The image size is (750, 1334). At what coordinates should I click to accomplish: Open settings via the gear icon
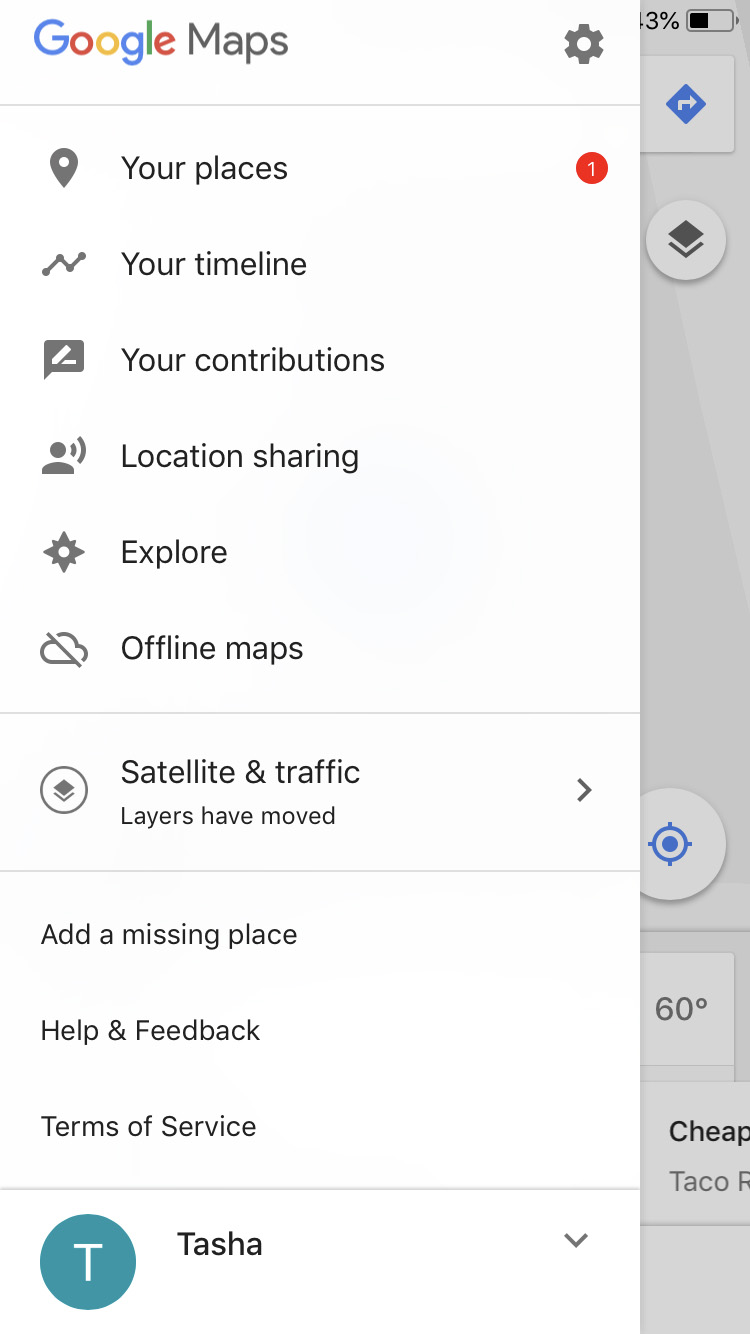click(x=584, y=44)
